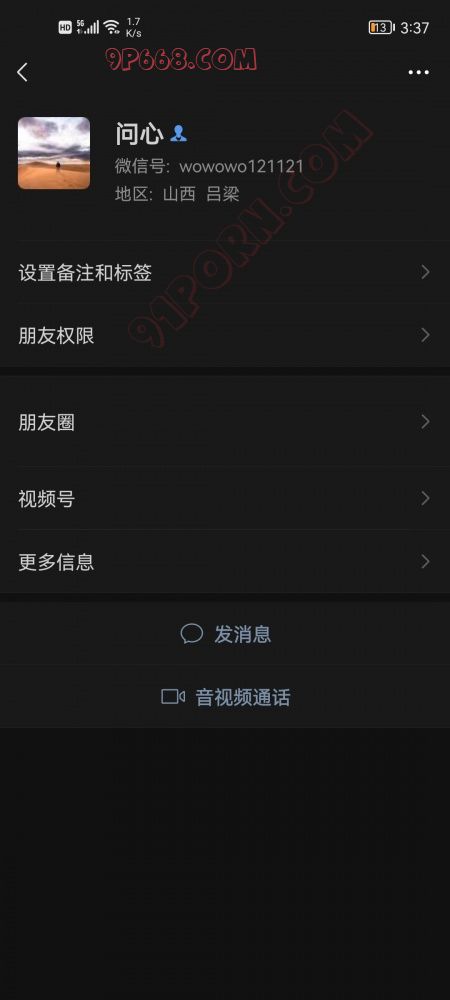Open the 视频号 row
Screen dimensions: 450x1000
click(x=225, y=499)
